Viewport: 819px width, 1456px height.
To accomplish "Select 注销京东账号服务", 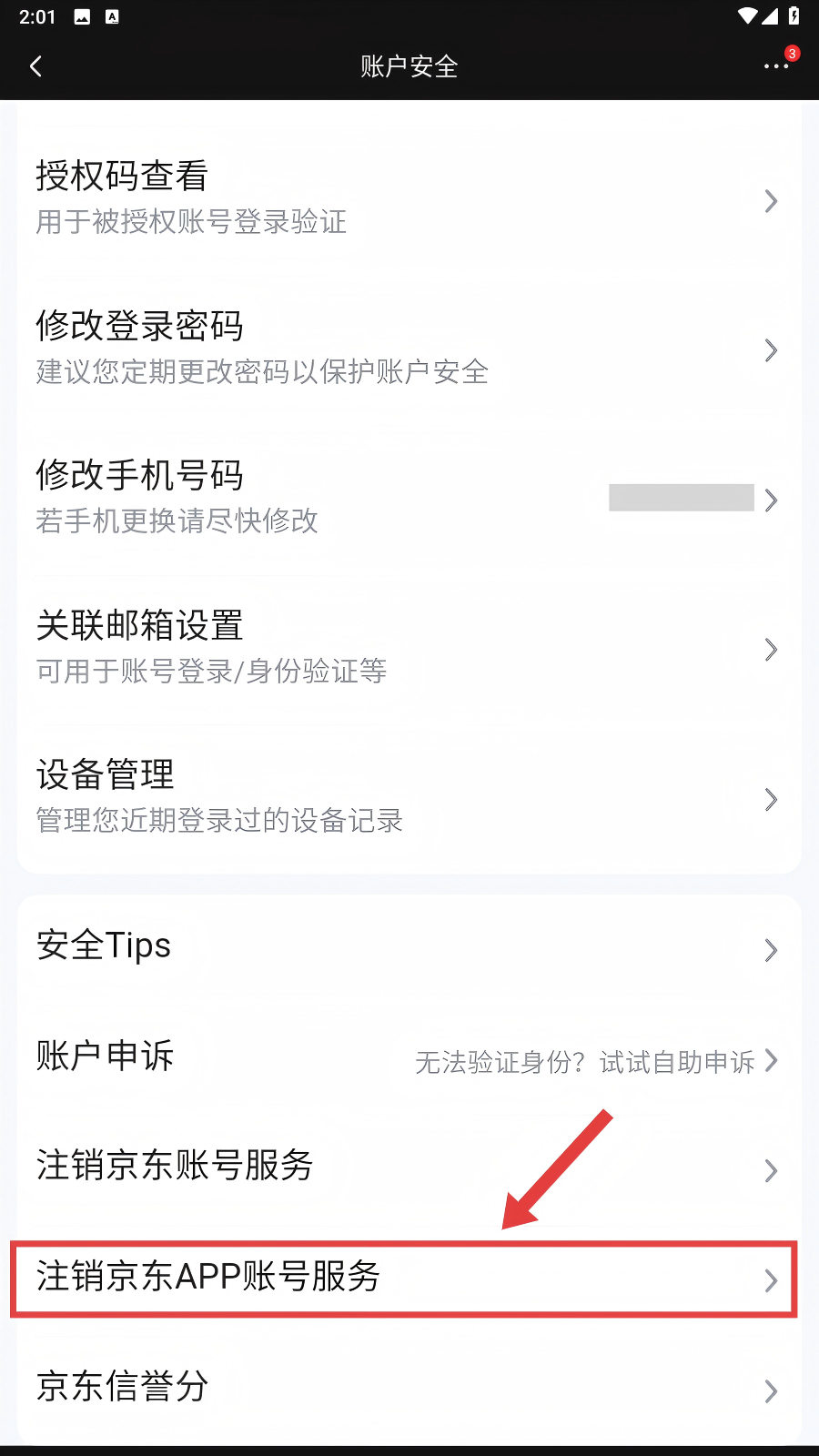I will (x=408, y=1168).
